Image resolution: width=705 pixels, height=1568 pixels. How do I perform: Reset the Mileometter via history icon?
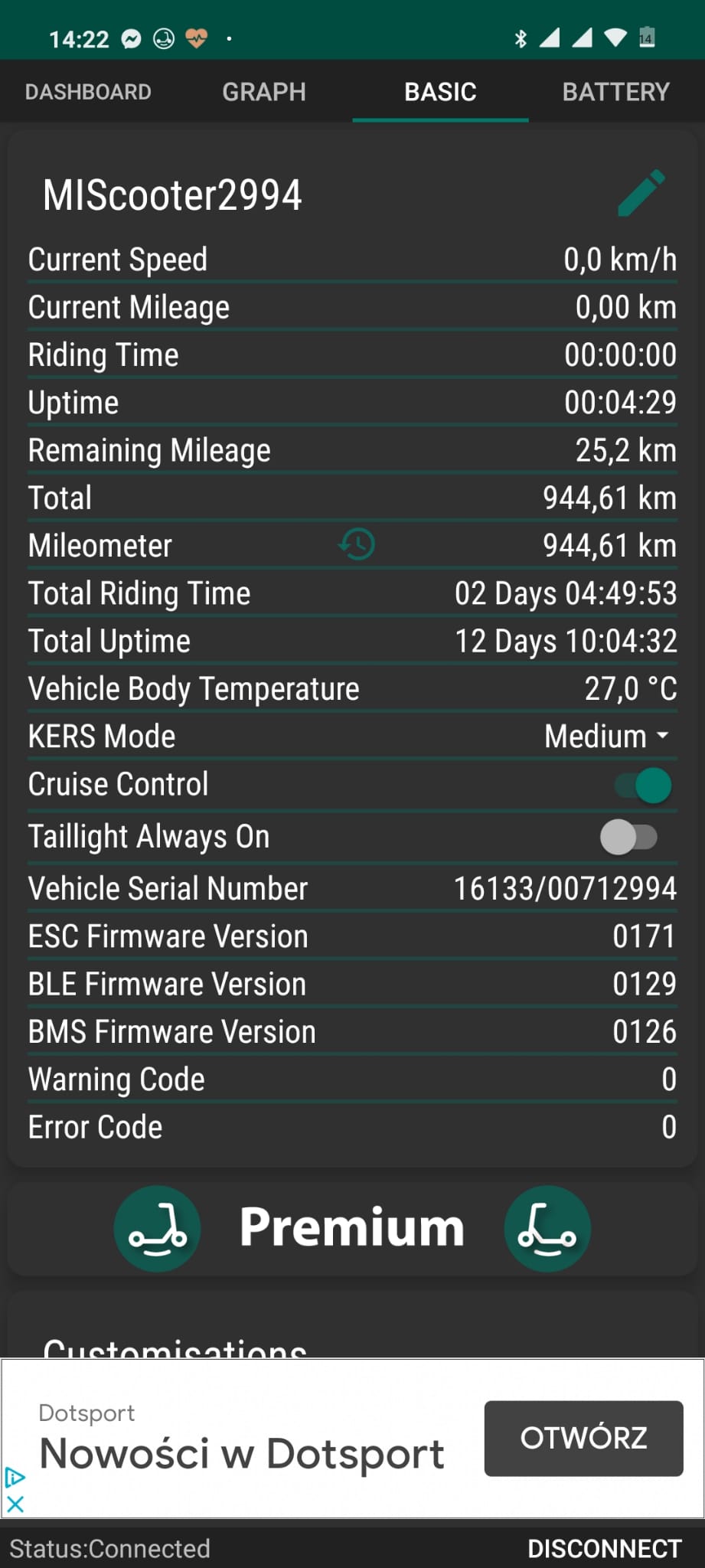coord(357,544)
